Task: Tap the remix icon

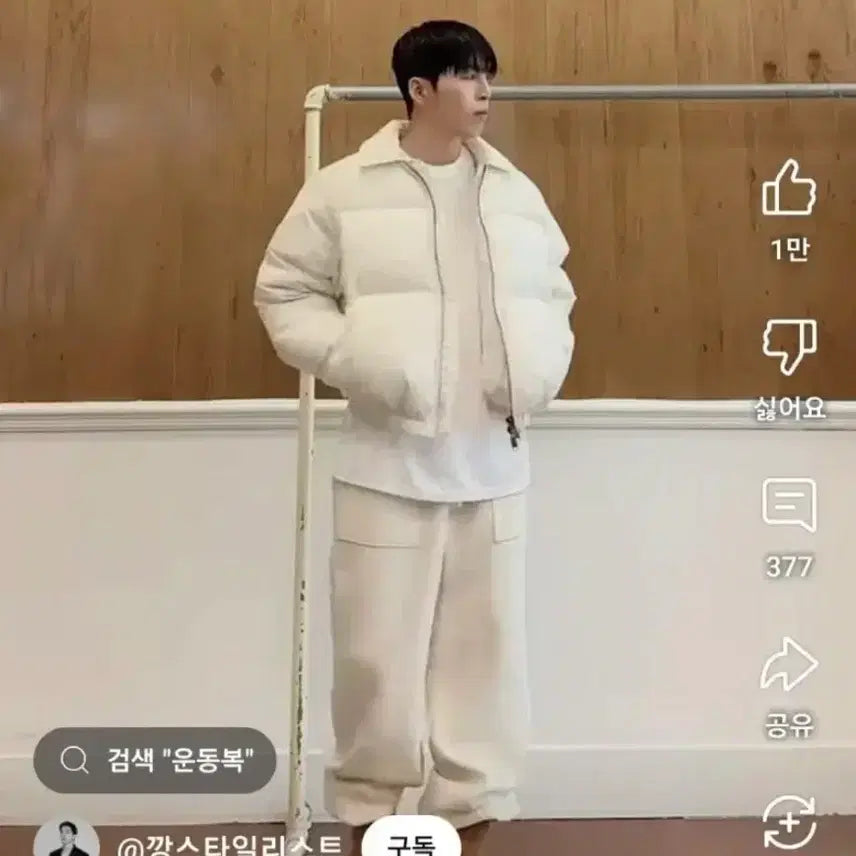Action: click(x=789, y=825)
